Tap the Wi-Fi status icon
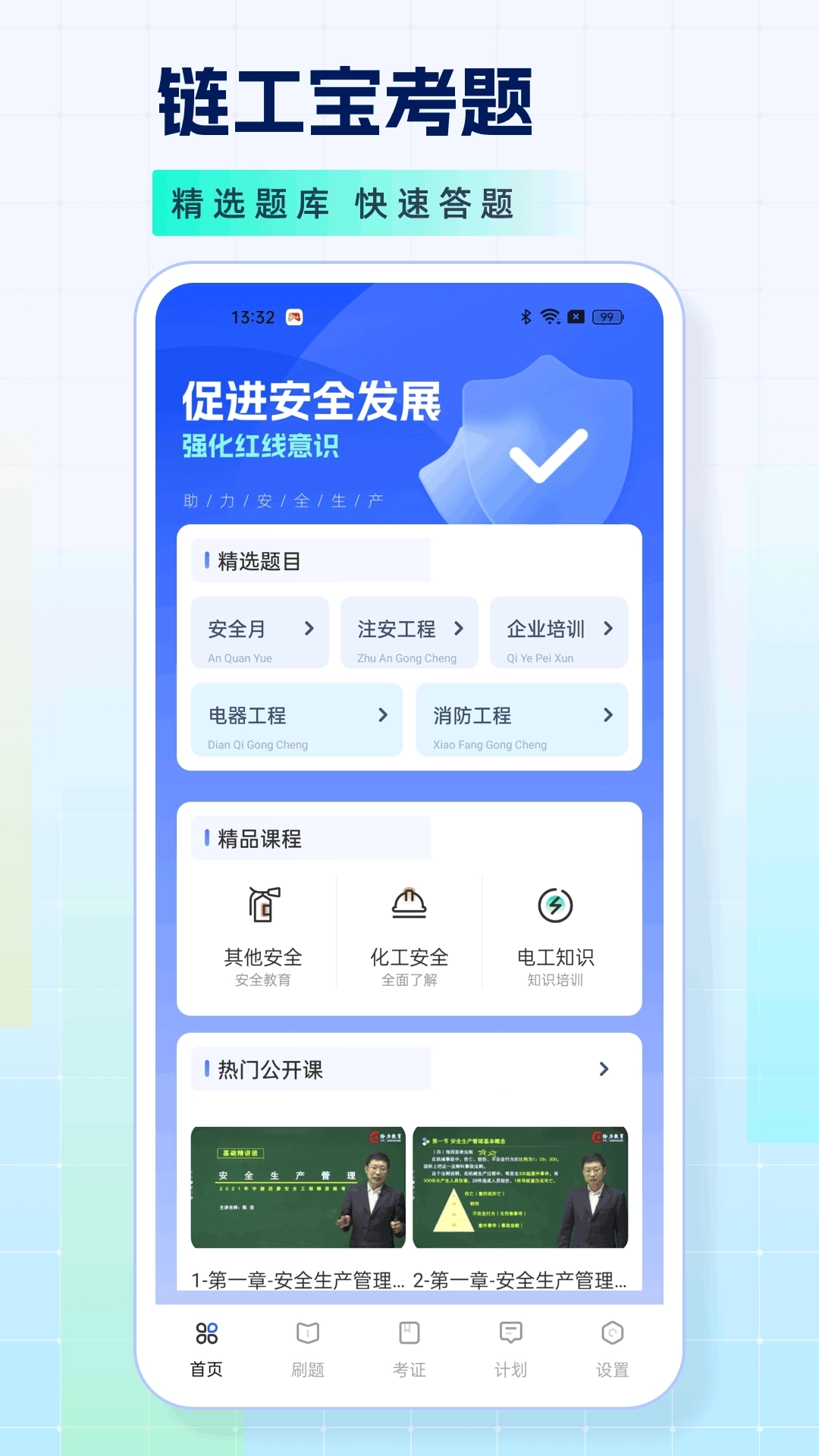The width and height of the screenshot is (819, 1456). [550, 317]
